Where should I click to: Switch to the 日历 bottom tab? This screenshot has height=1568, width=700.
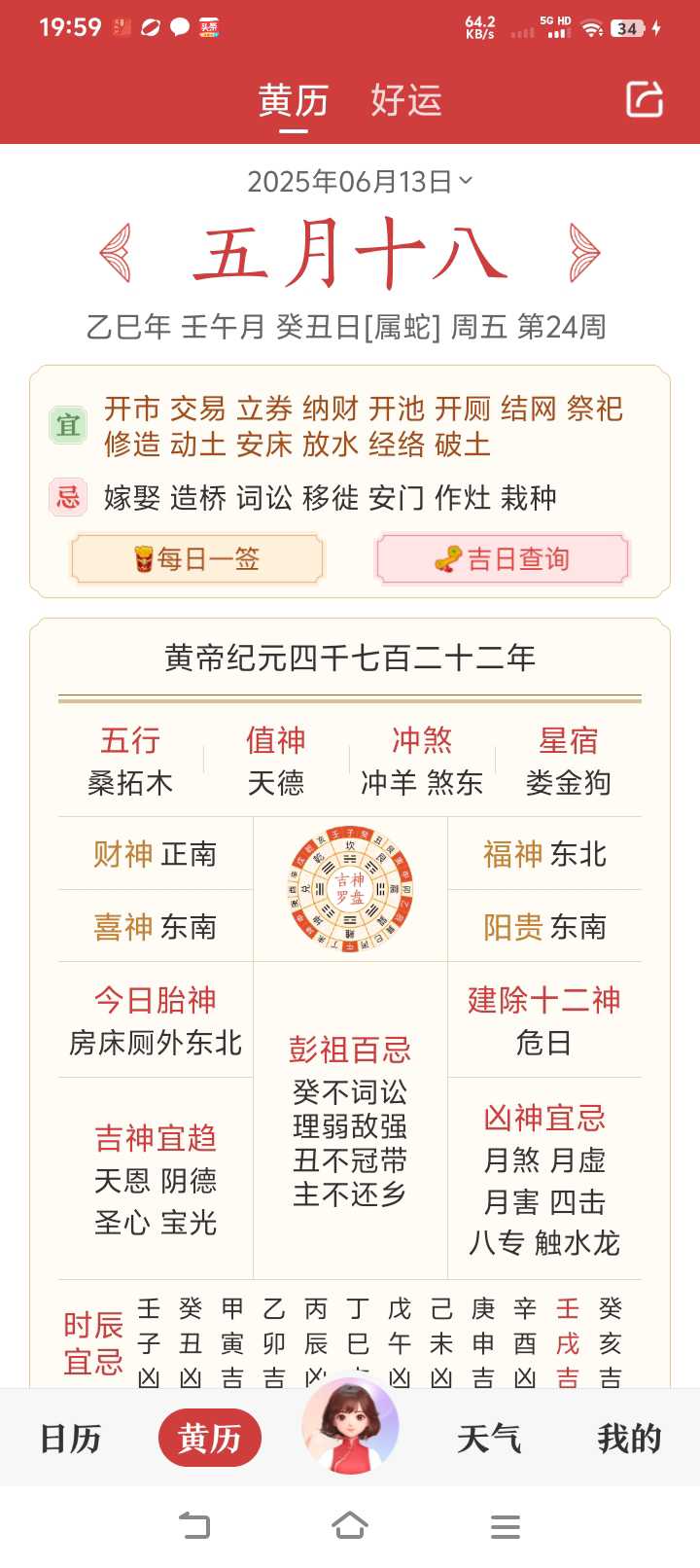(70, 1439)
